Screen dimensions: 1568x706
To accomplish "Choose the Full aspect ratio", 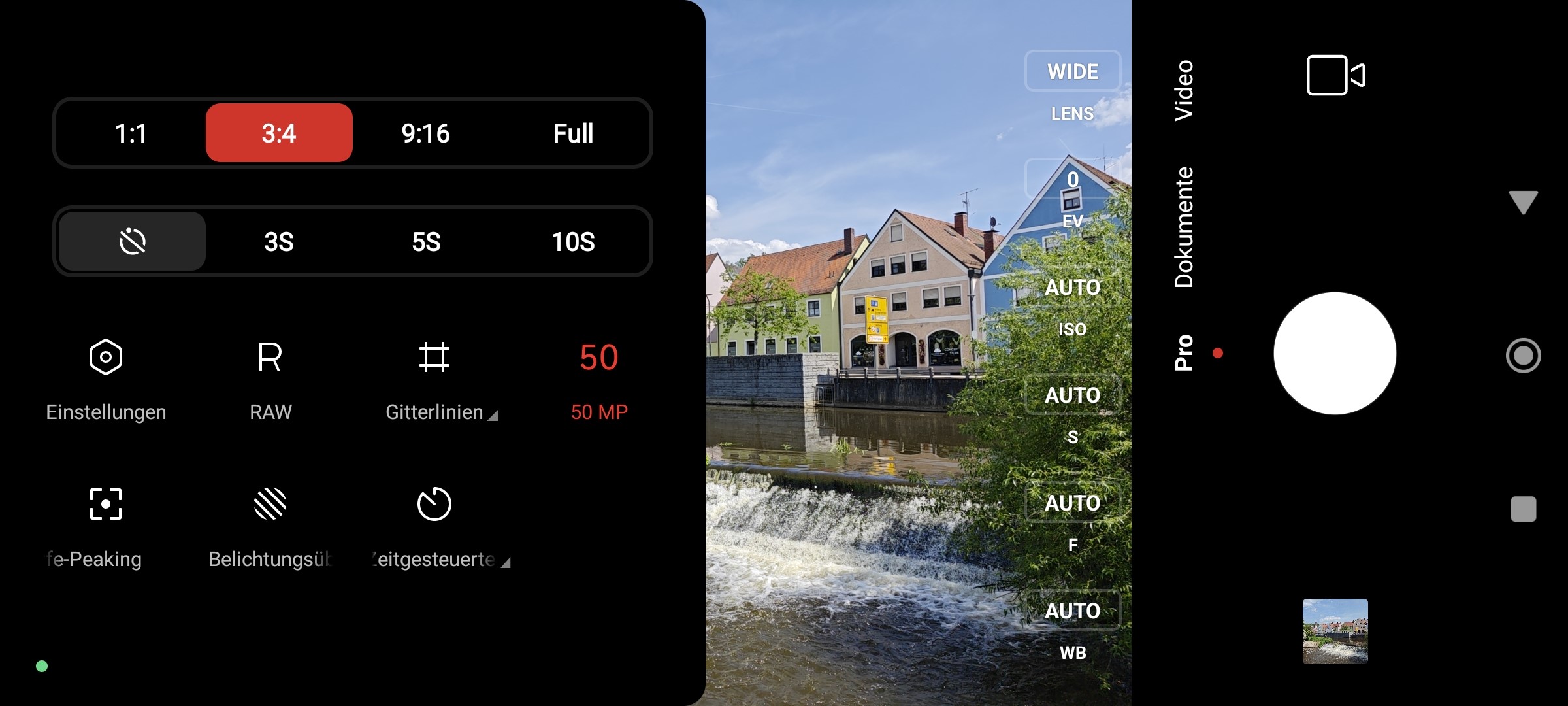I will click(x=573, y=133).
